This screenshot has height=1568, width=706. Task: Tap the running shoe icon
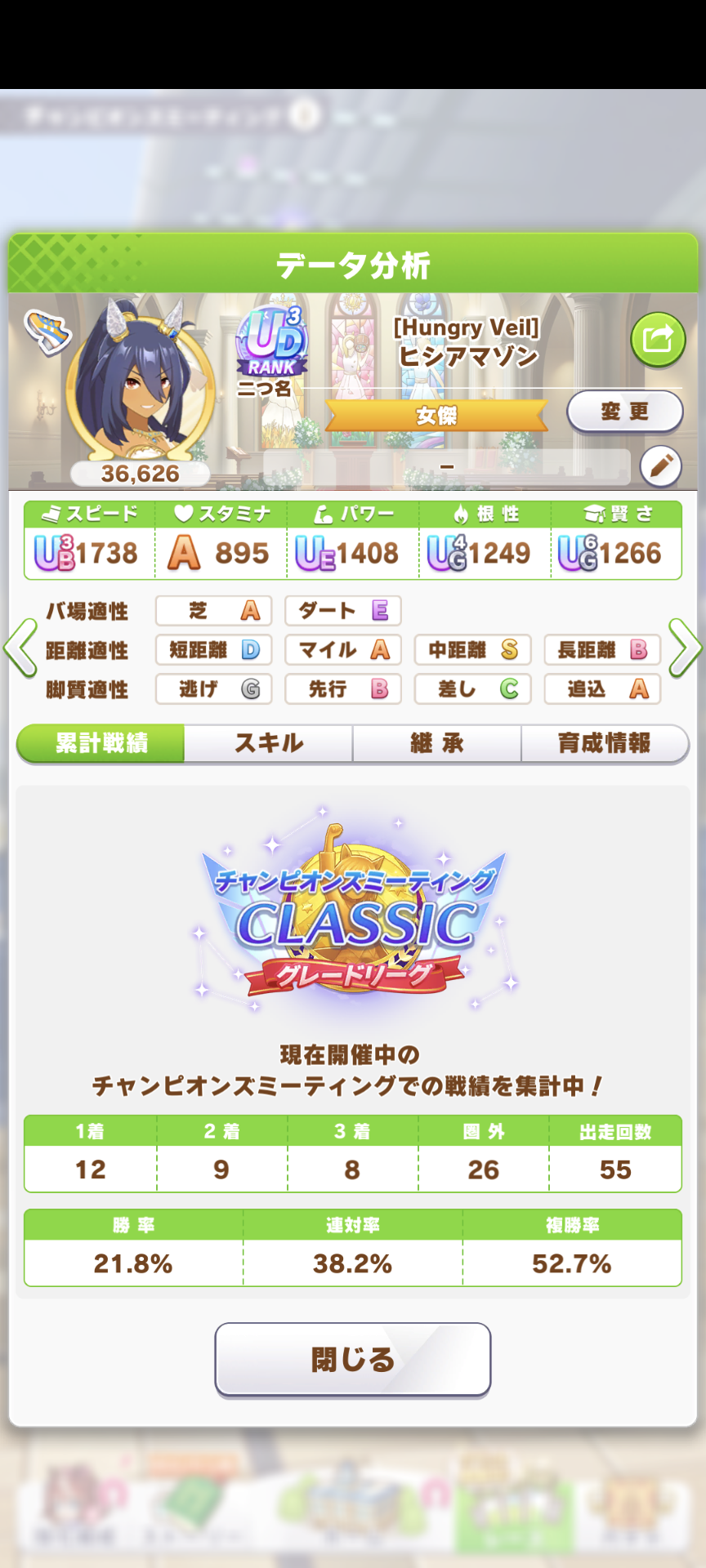point(47,331)
